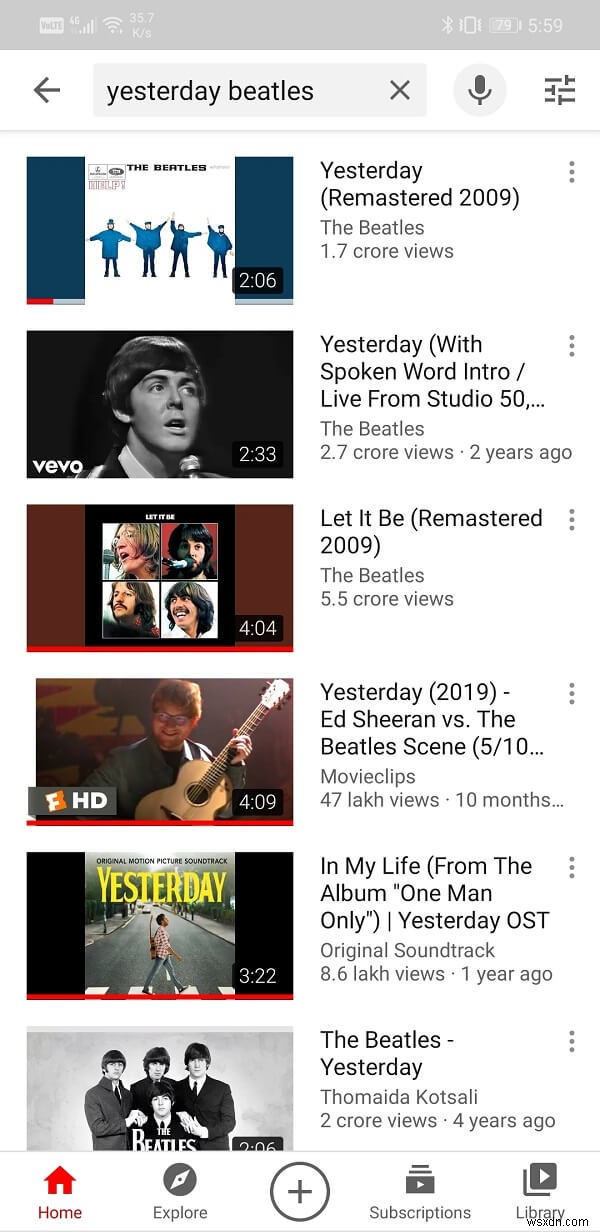Play The Beatles - Yesterday by Thomaida Kotsali
This screenshot has height=1232, width=600.
160,1088
